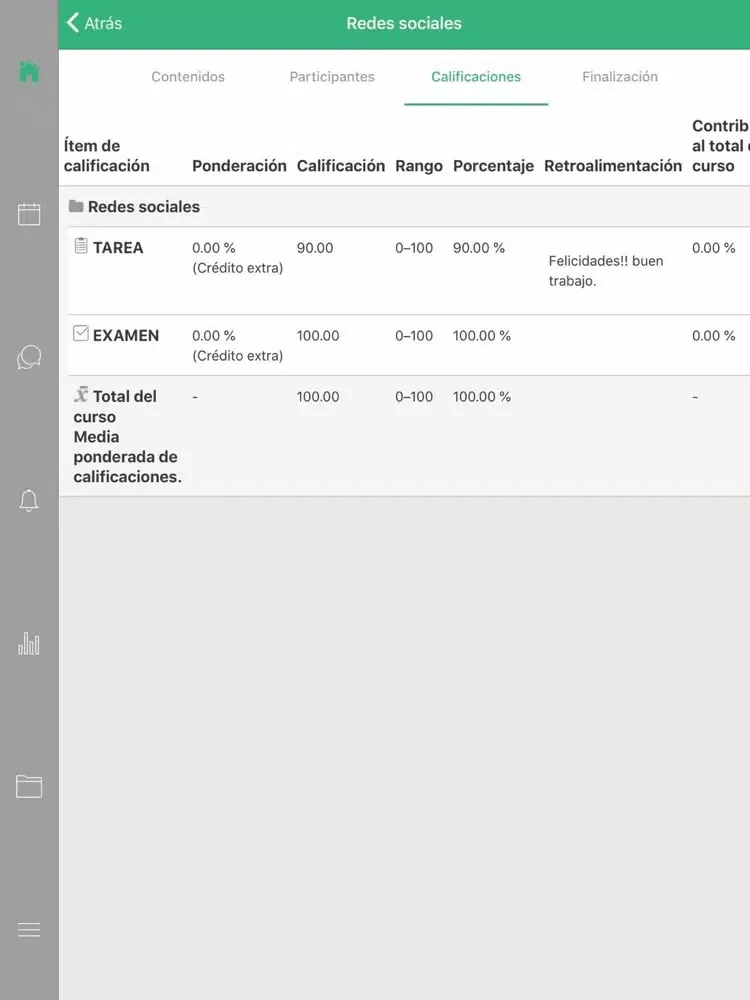750x1000 pixels.
Task: Open the home icon in sidebar
Action: pyautogui.click(x=29, y=72)
